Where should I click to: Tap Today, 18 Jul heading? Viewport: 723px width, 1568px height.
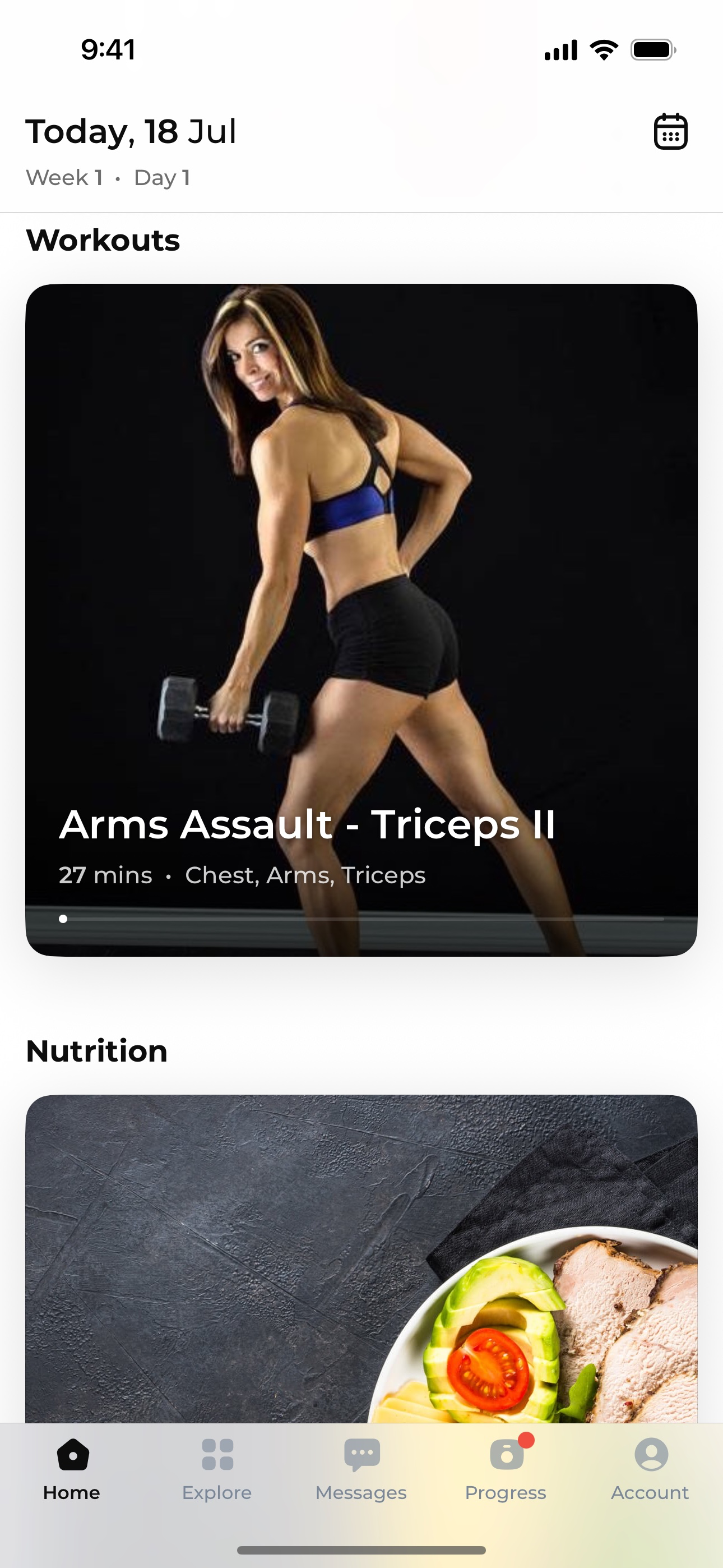click(130, 131)
